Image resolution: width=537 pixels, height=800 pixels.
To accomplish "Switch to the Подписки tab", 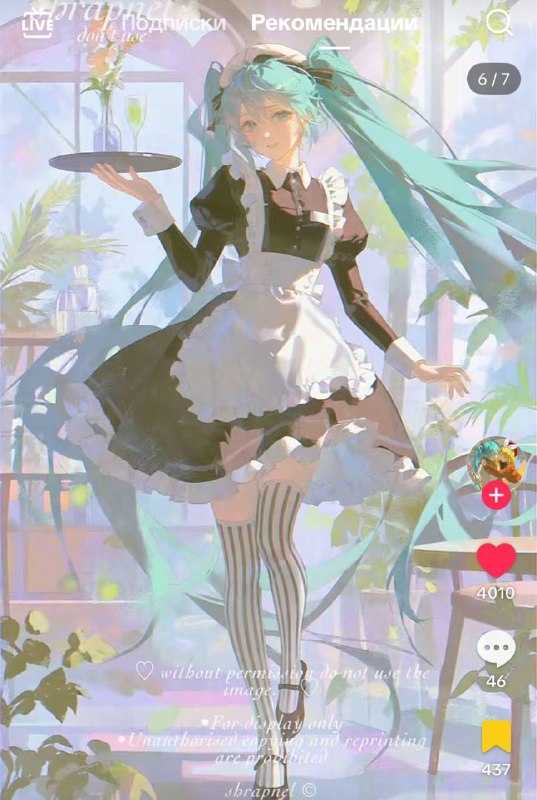I will (x=174, y=23).
